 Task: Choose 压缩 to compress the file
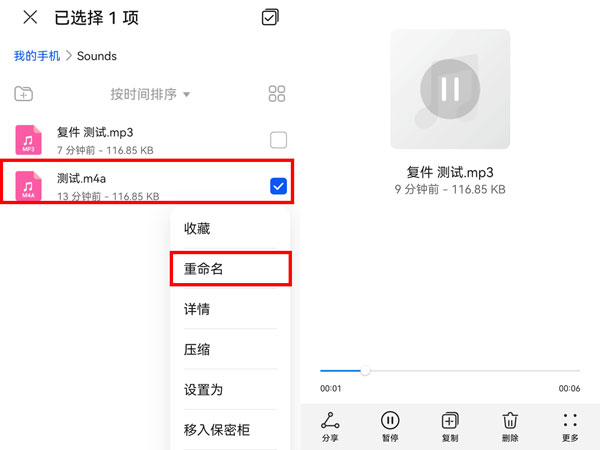point(197,350)
